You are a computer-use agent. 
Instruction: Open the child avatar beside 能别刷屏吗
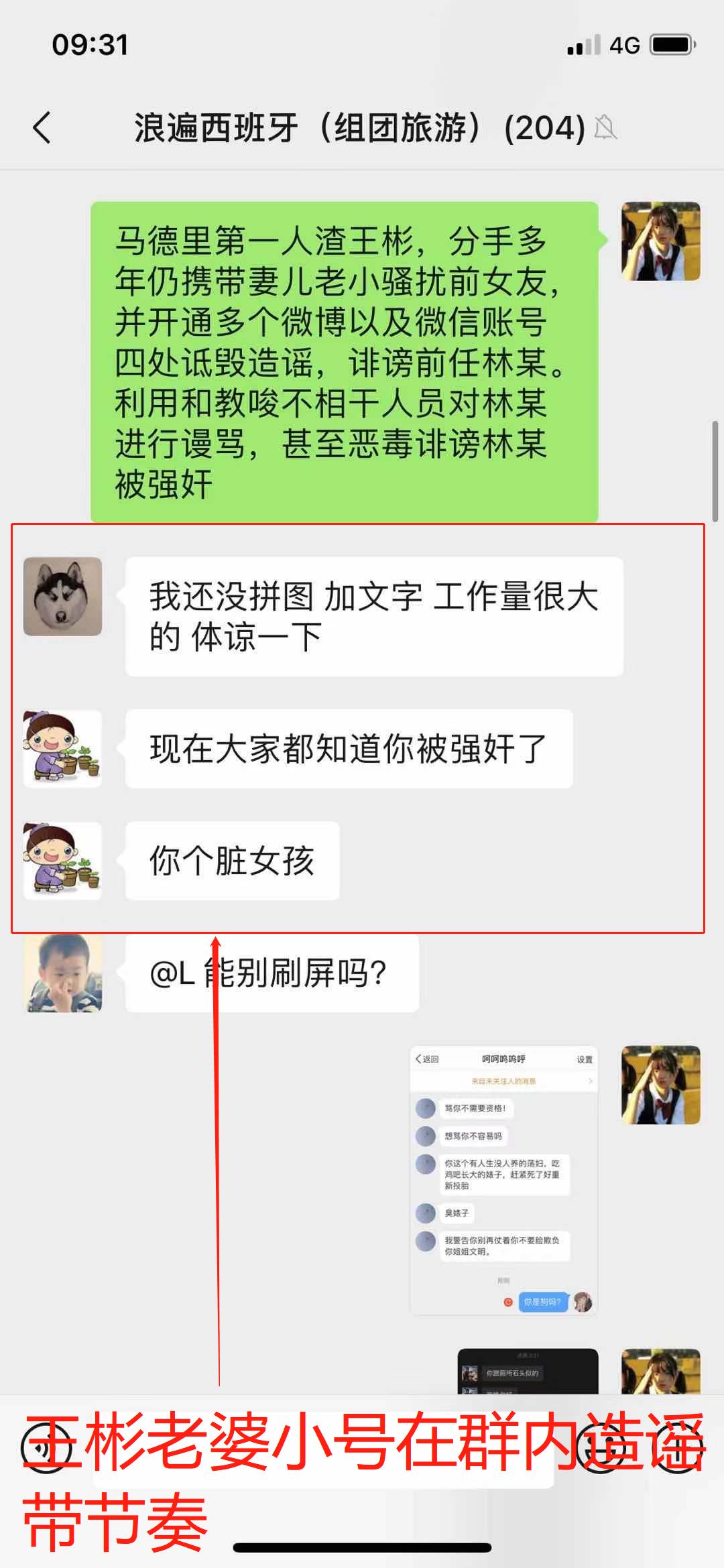point(62,973)
